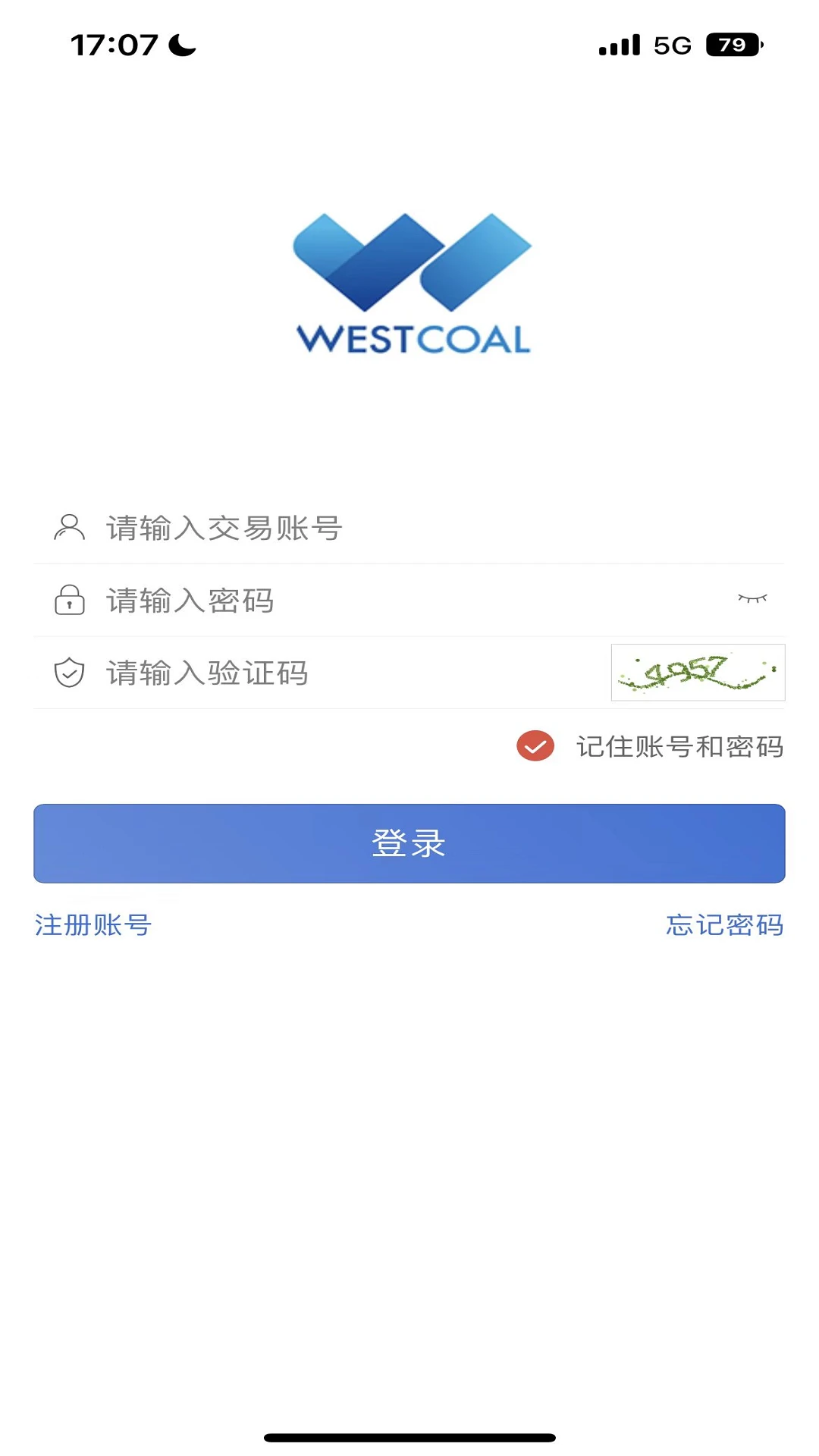This screenshot has width=819, height=1456.
Task: Tap the 登录 login button
Action: pyautogui.click(x=409, y=843)
